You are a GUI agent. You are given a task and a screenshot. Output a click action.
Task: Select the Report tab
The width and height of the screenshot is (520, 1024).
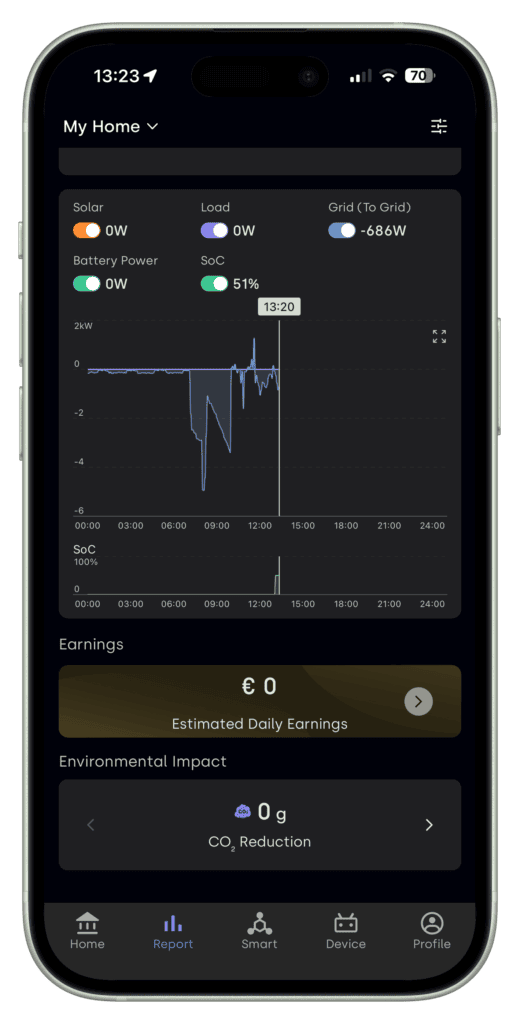[x=173, y=931]
